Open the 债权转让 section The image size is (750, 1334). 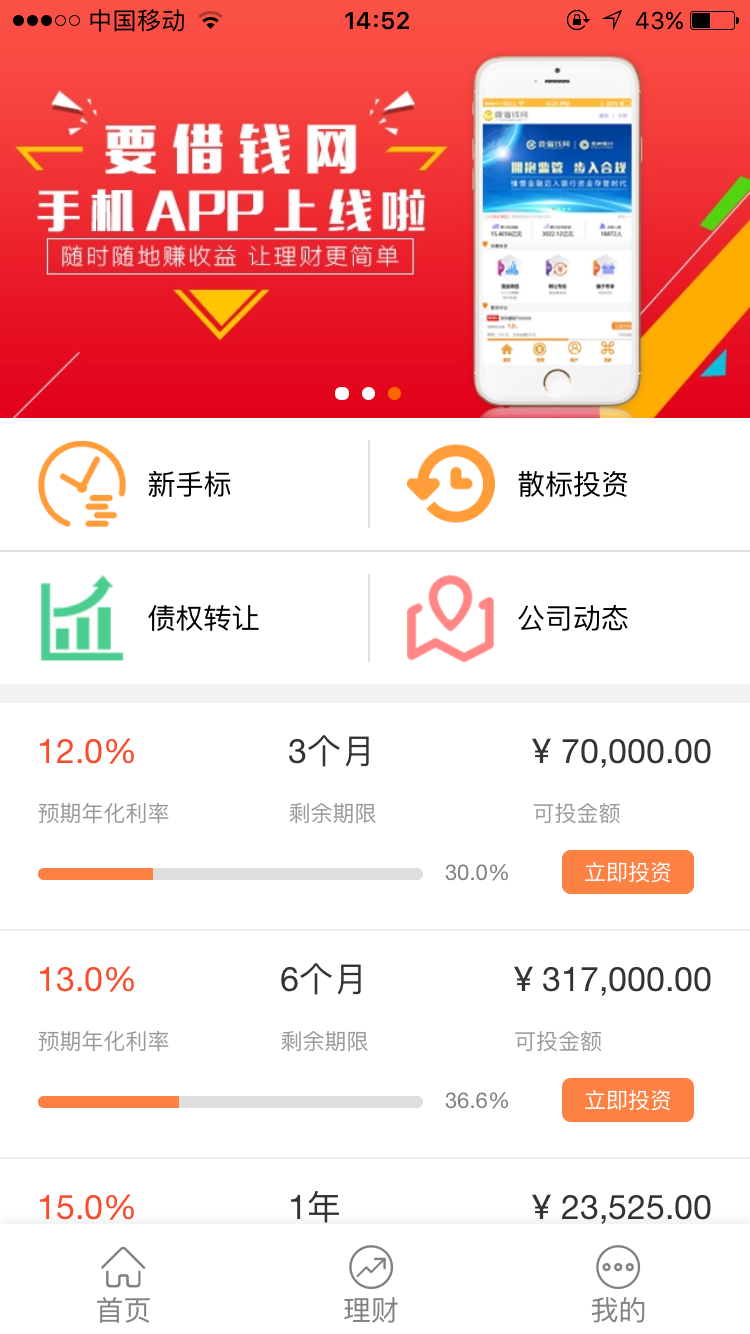tap(185, 618)
